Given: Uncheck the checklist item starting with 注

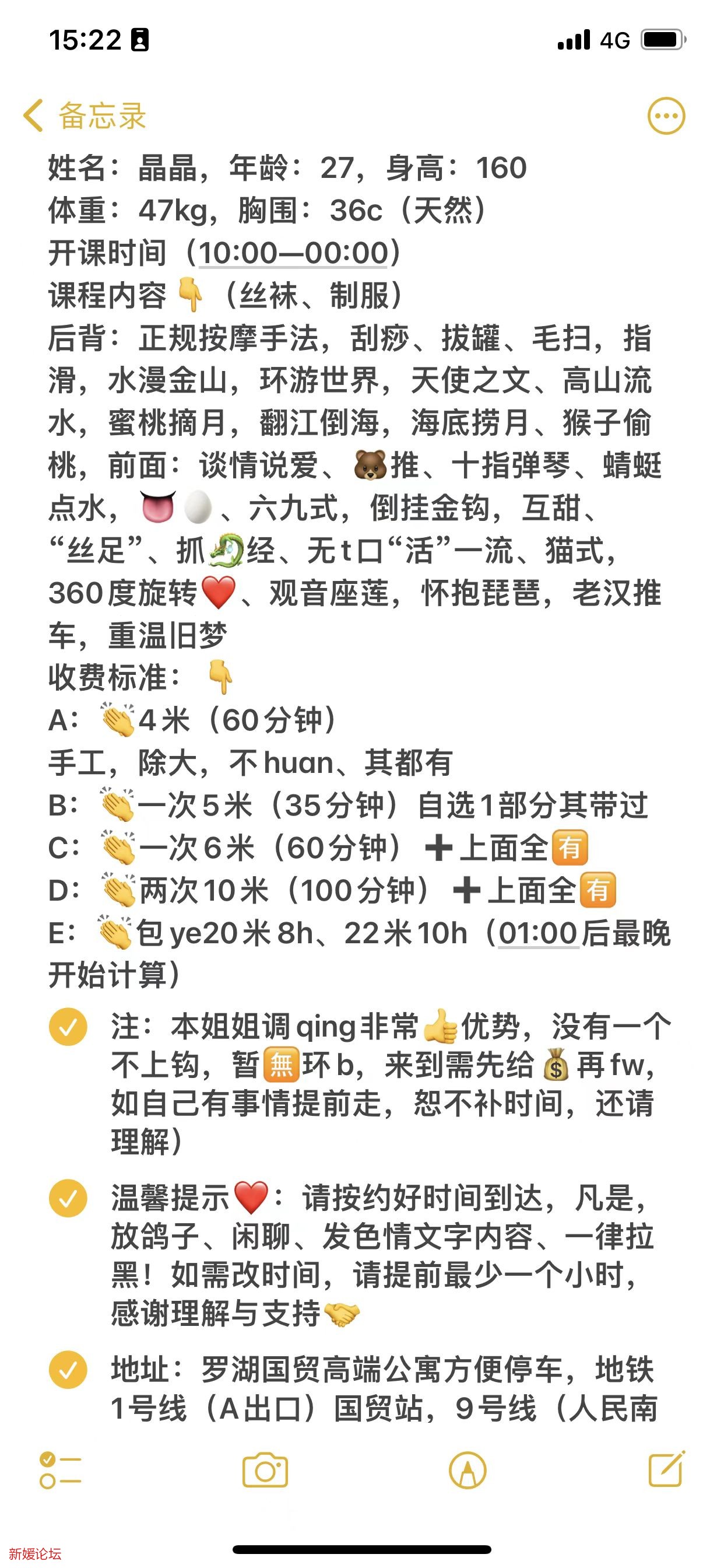Looking at the screenshot, I should coord(68,1027).
